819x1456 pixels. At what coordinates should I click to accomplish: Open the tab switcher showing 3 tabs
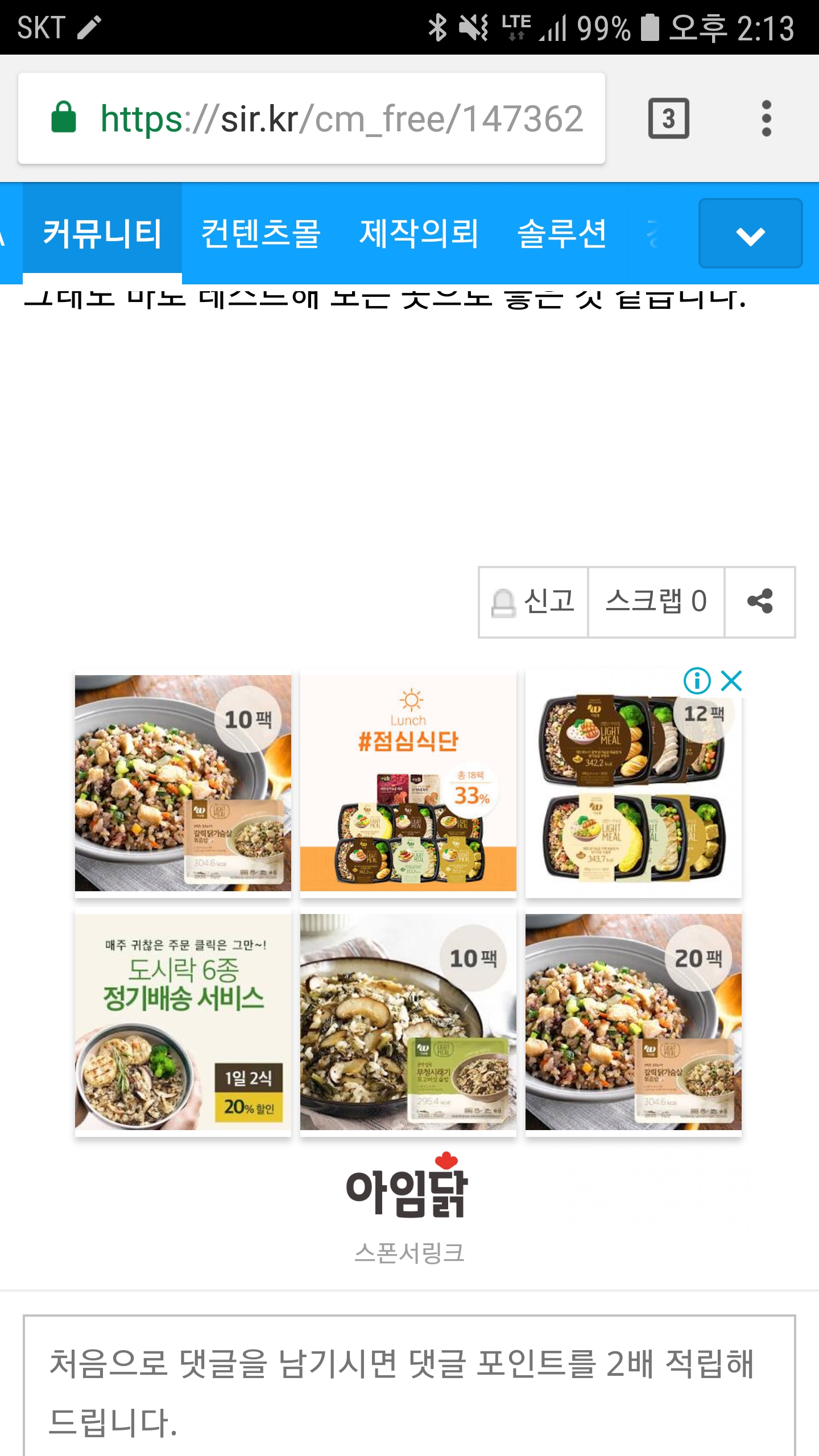pyautogui.click(x=668, y=118)
